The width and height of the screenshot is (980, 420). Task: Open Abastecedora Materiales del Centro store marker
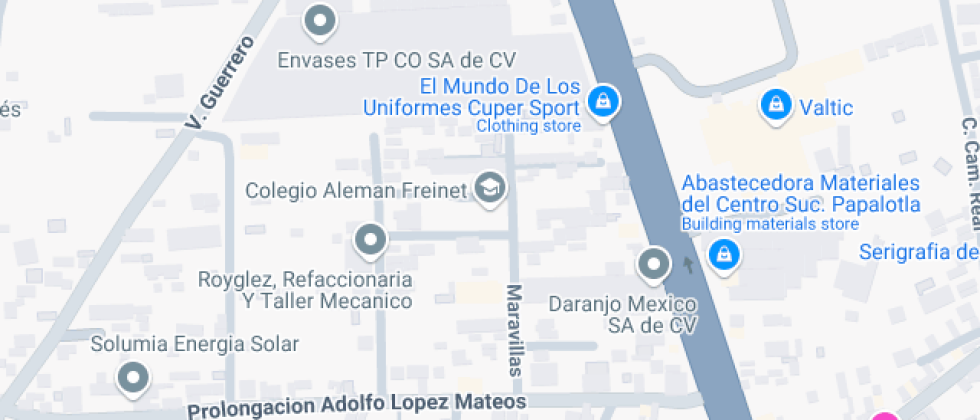pos(723,256)
